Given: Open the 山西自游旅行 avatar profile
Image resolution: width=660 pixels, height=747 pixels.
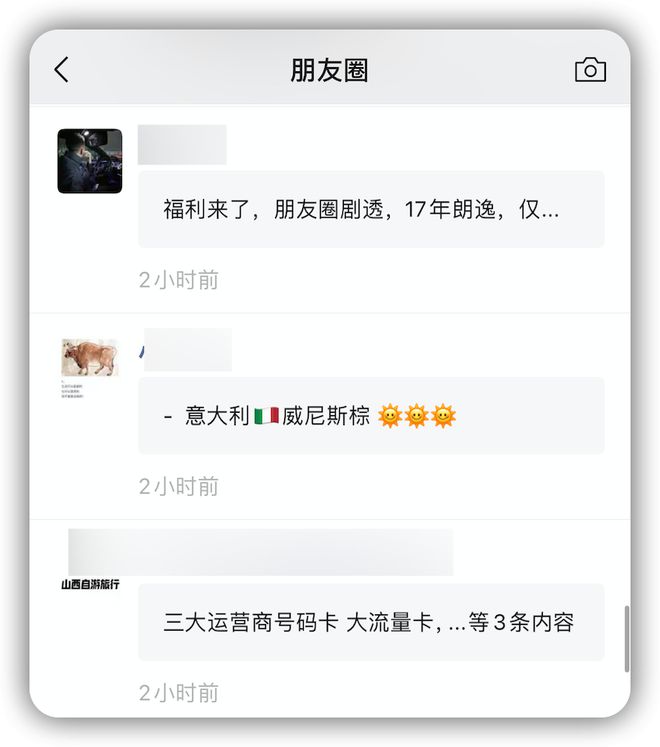Looking at the screenshot, I should (90, 585).
